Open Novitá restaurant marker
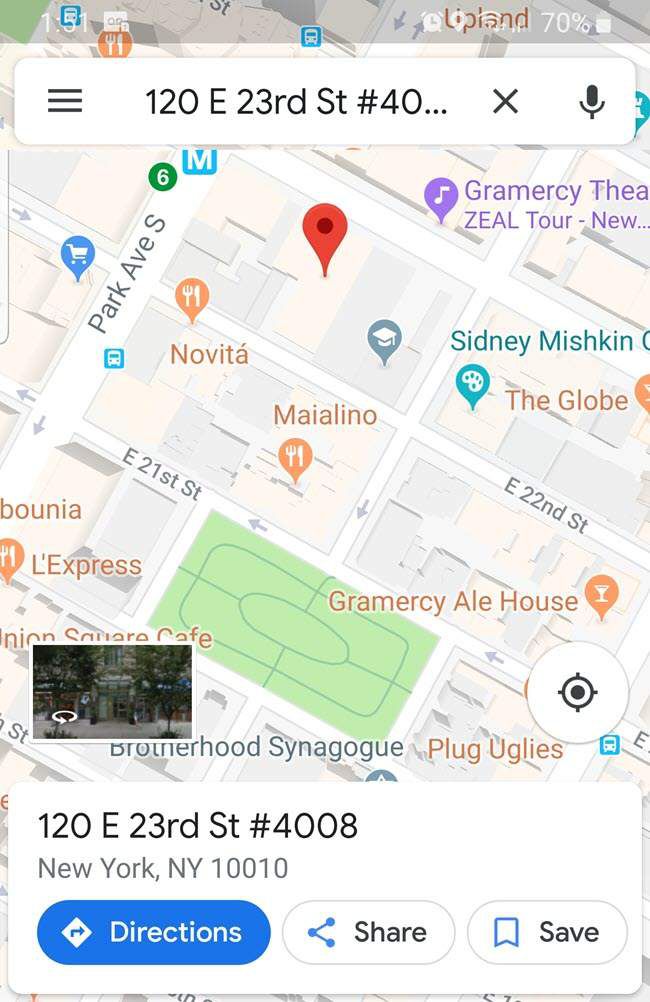Image resolution: width=650 pixels, height=1002 pixels. pos(191,297)
